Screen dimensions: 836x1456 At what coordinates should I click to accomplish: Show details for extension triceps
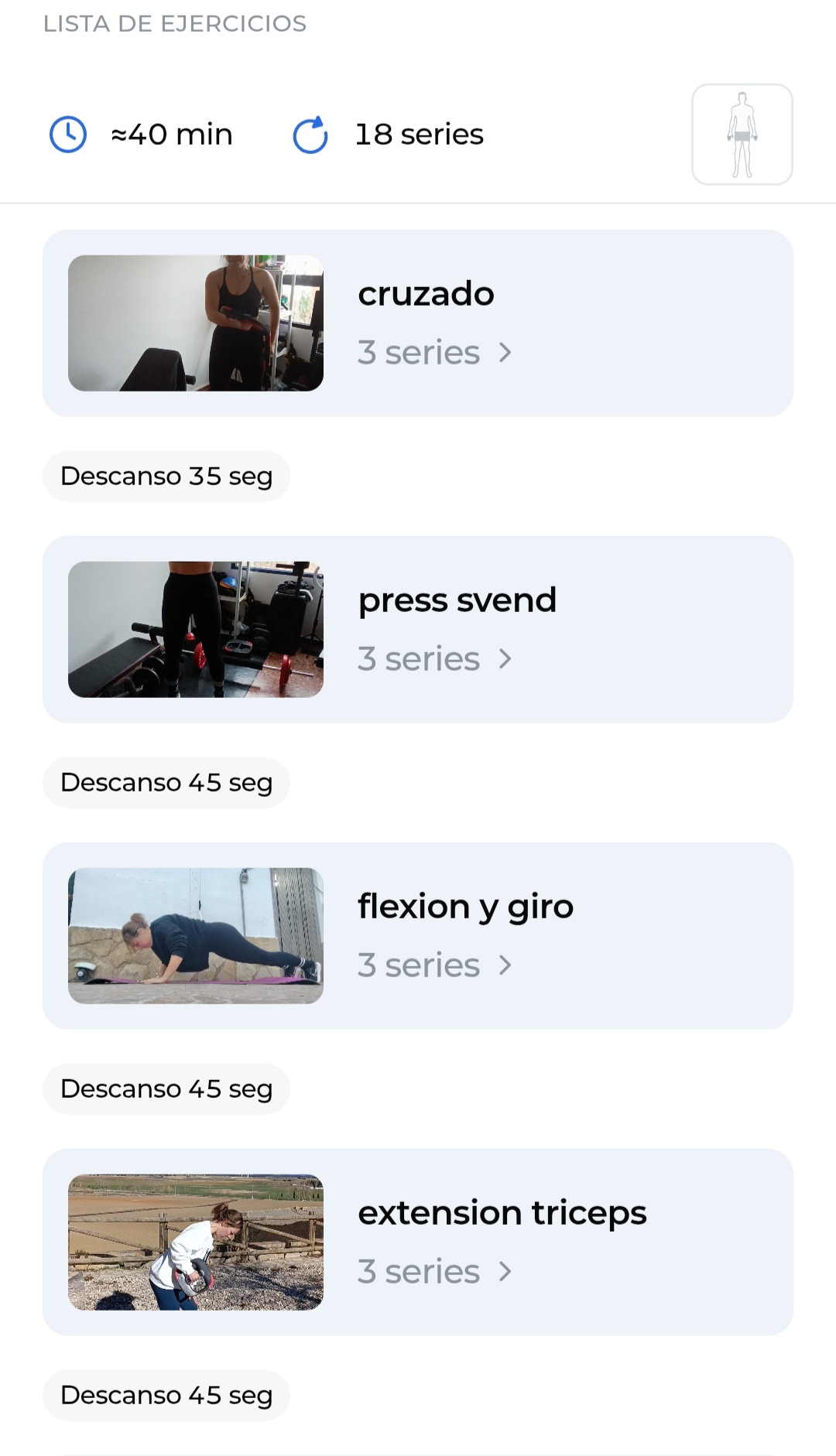[x=418, y=1242]
